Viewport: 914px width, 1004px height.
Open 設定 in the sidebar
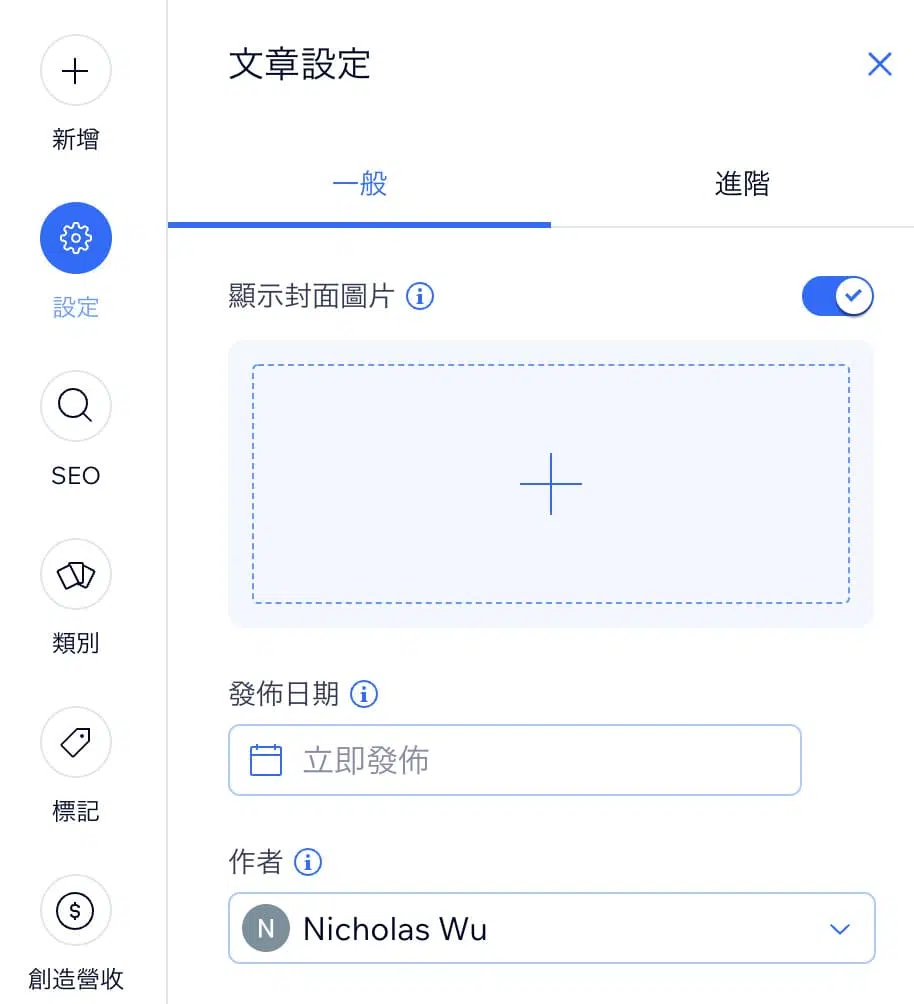pos(76,238)
